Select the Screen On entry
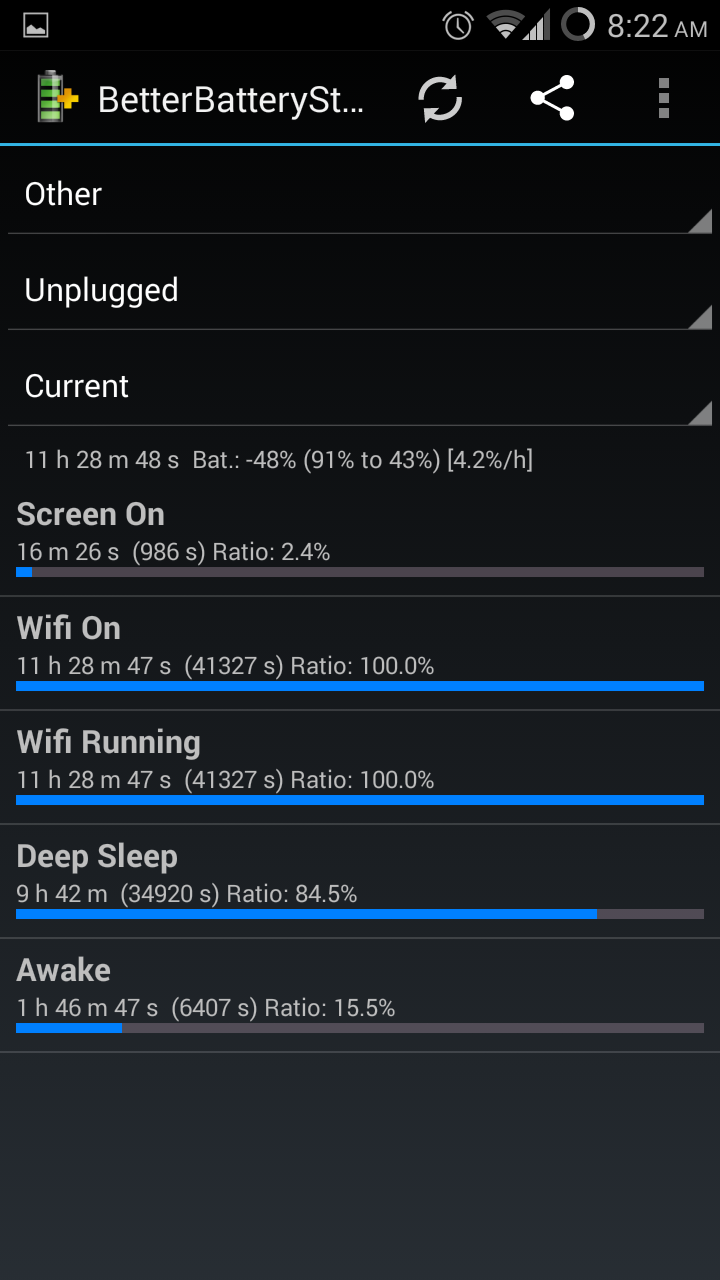720x1280 pixels. [x=360, y=539]
